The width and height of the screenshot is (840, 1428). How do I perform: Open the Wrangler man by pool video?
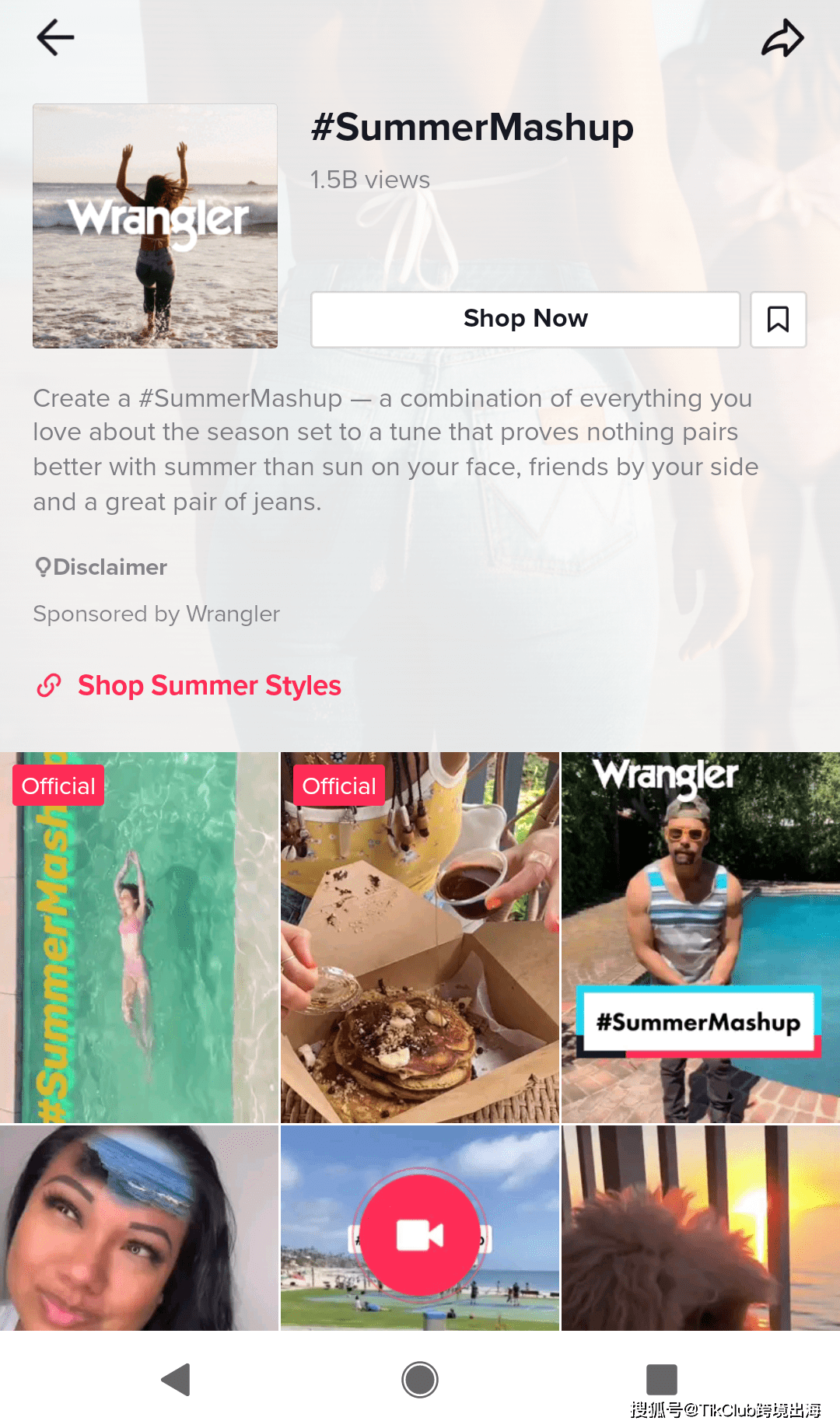tap(700, 937)
